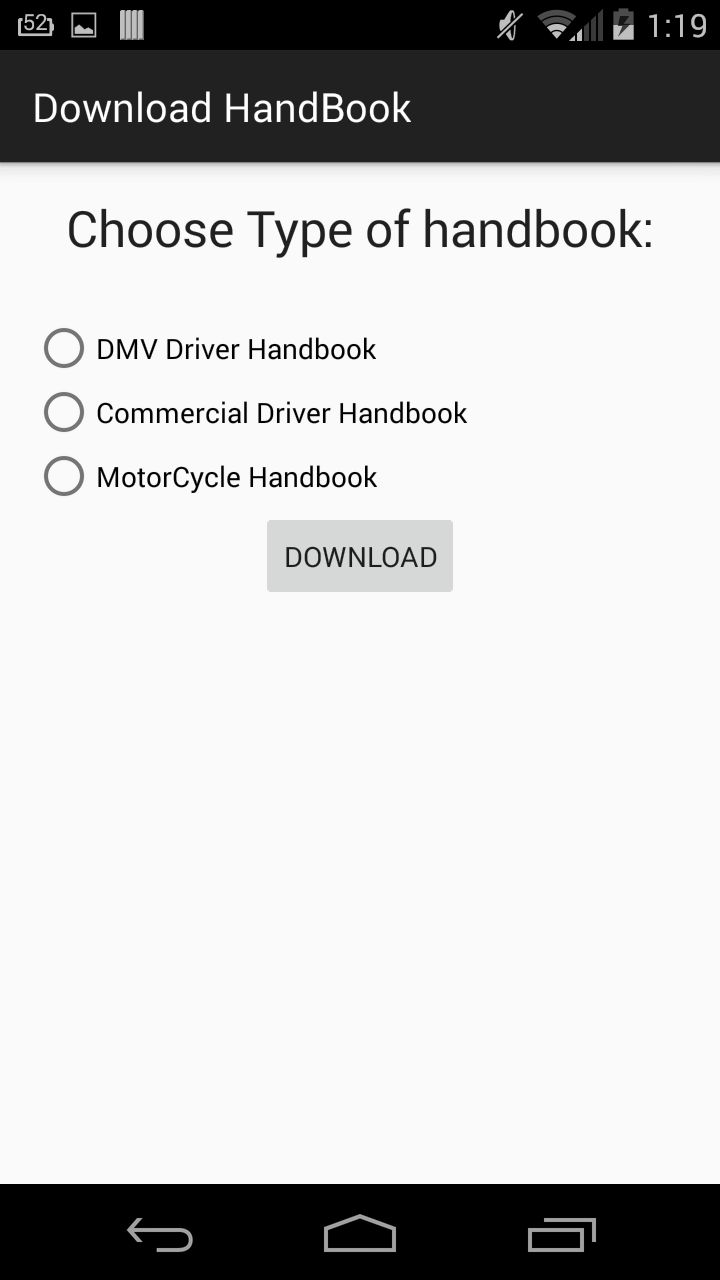Tap the Commercial Driver Handbook label text
The width and height of the screenshot is (720, 1280).
[280, 412]
